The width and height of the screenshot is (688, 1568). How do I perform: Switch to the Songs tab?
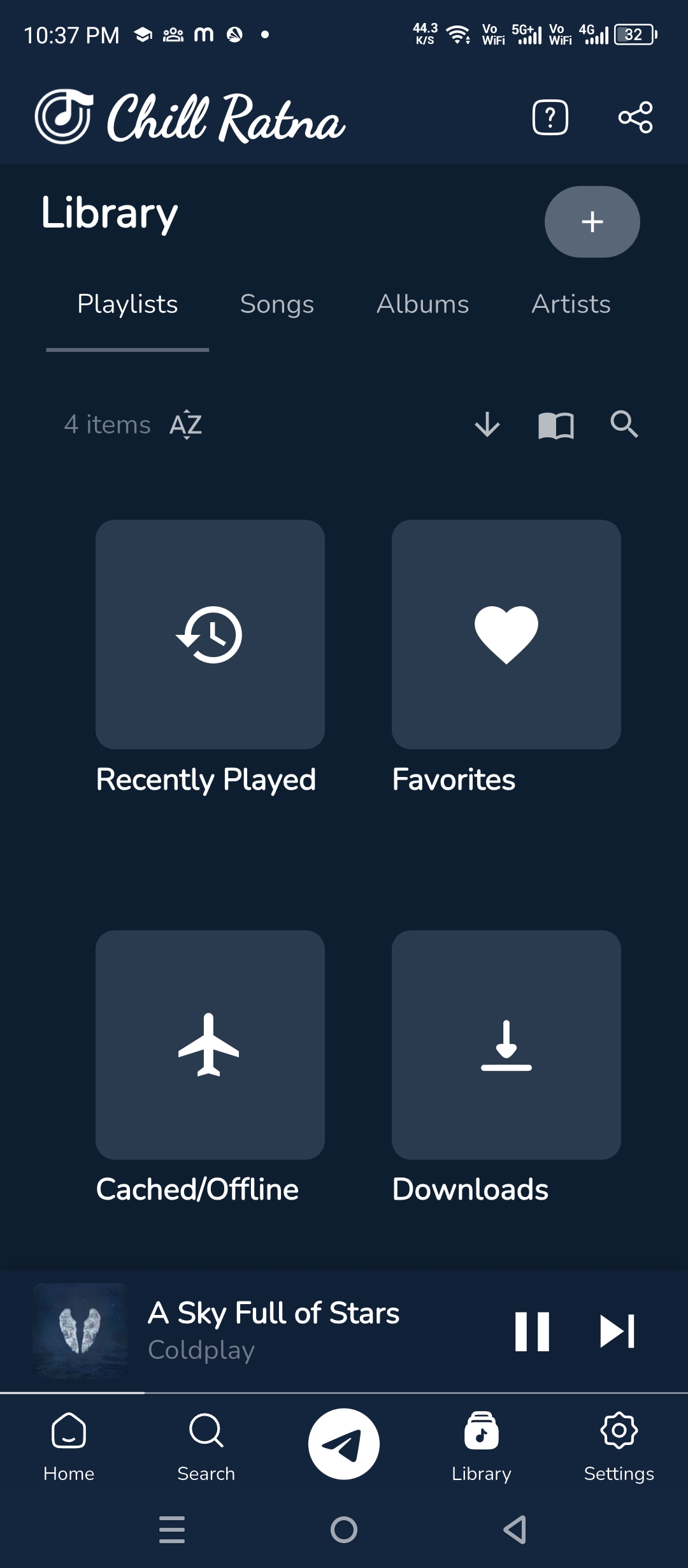pyautogui.click(x=277, y=305)
